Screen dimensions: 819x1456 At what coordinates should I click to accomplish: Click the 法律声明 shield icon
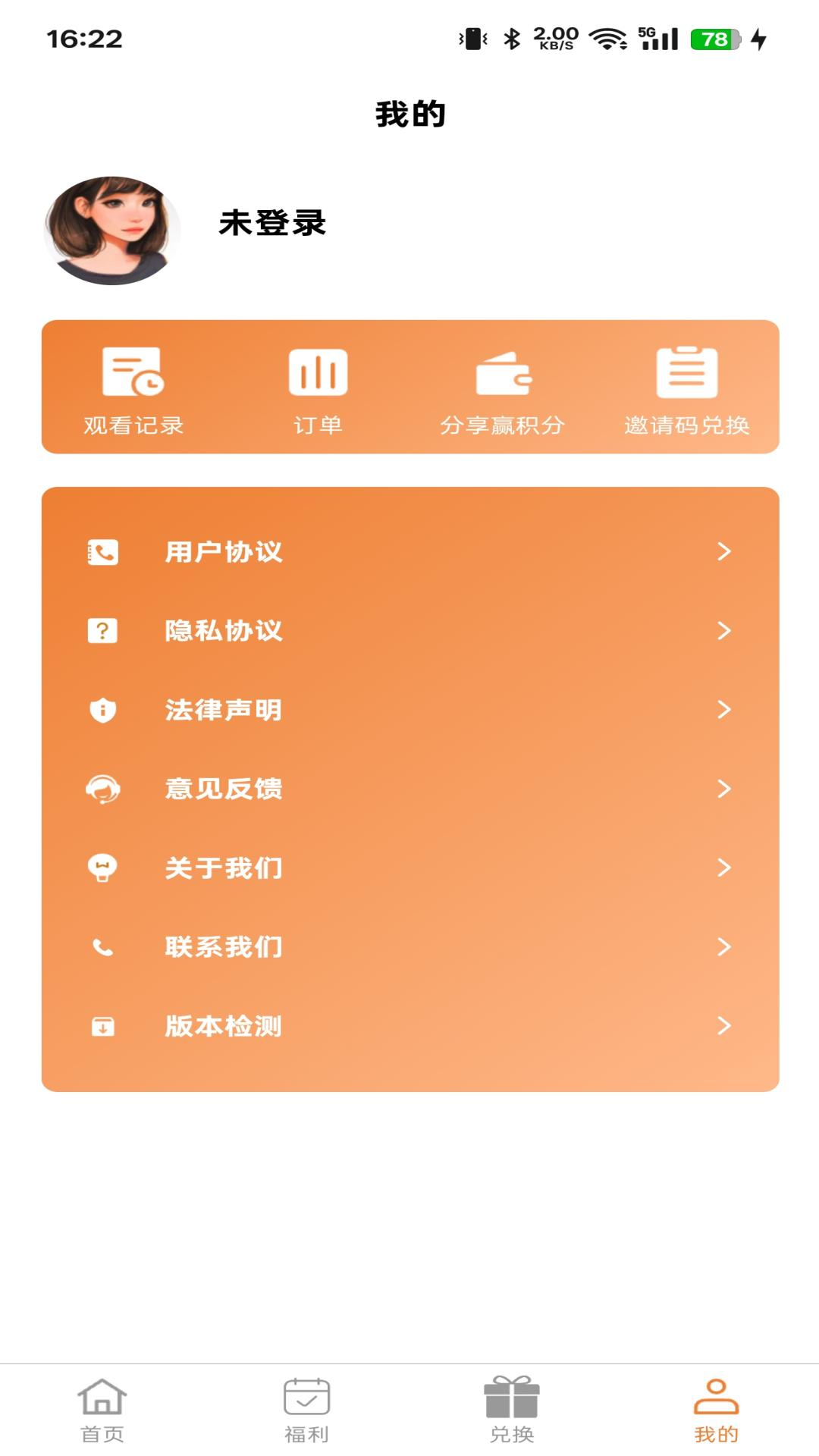tap(102, 711)
